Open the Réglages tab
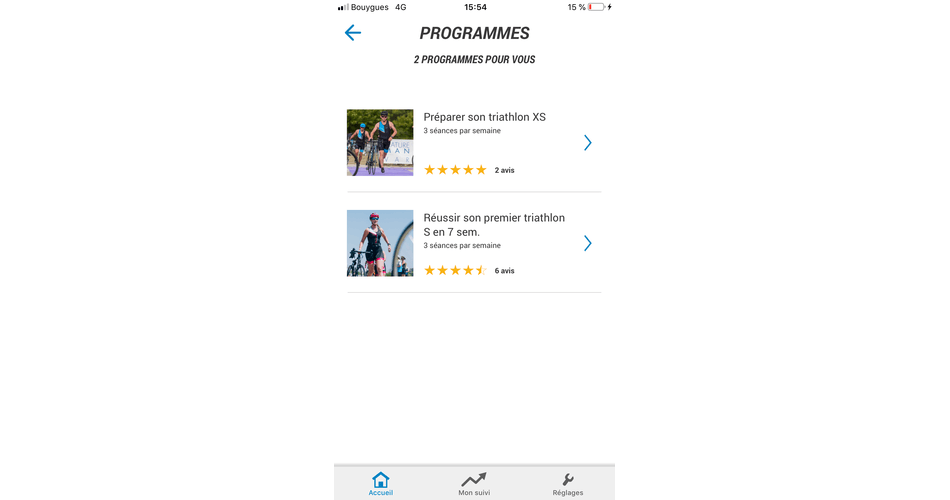 click(x=567, y=484)
